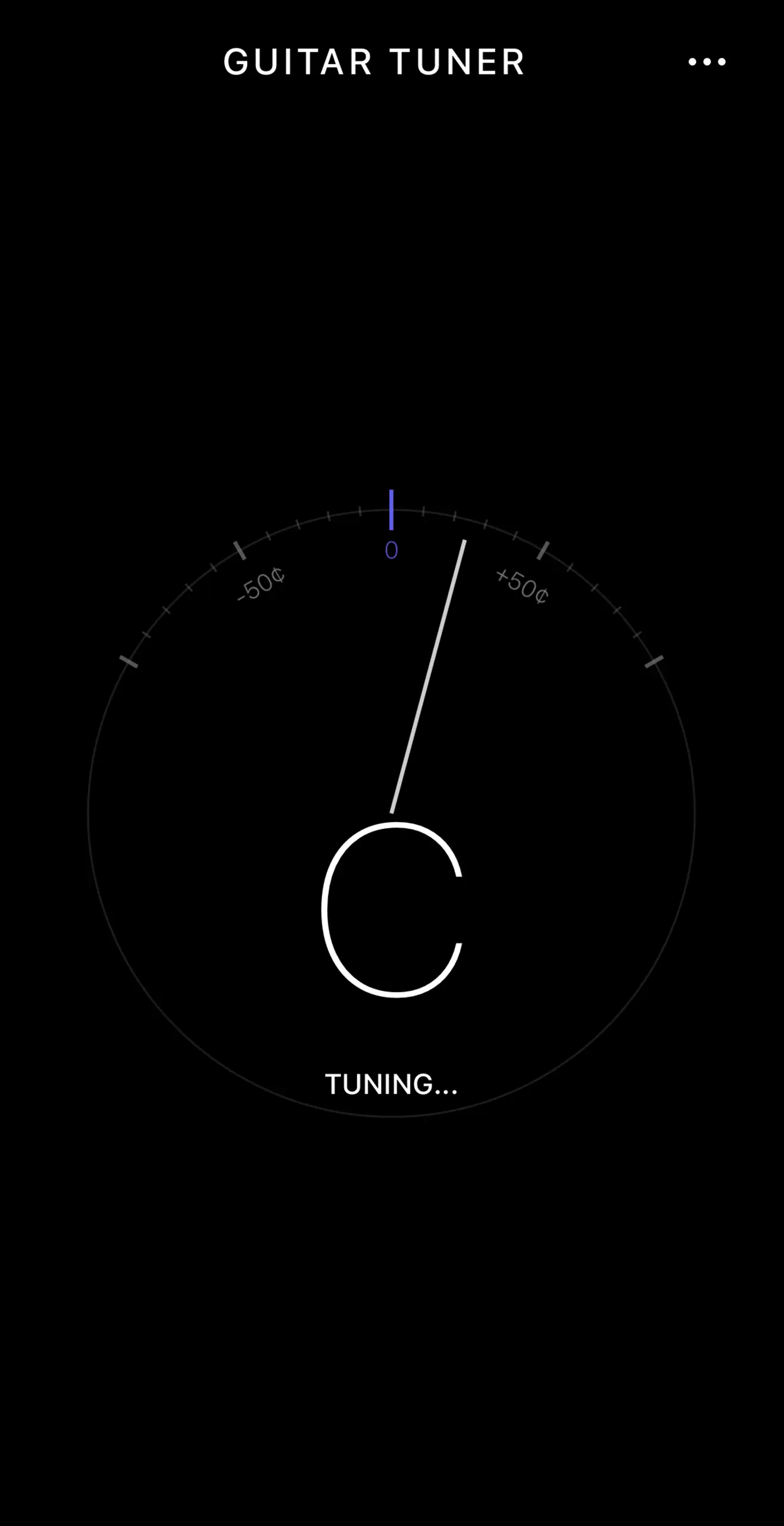
Task: Tap the TUNING... status text
Action: tap(392, 1085)
